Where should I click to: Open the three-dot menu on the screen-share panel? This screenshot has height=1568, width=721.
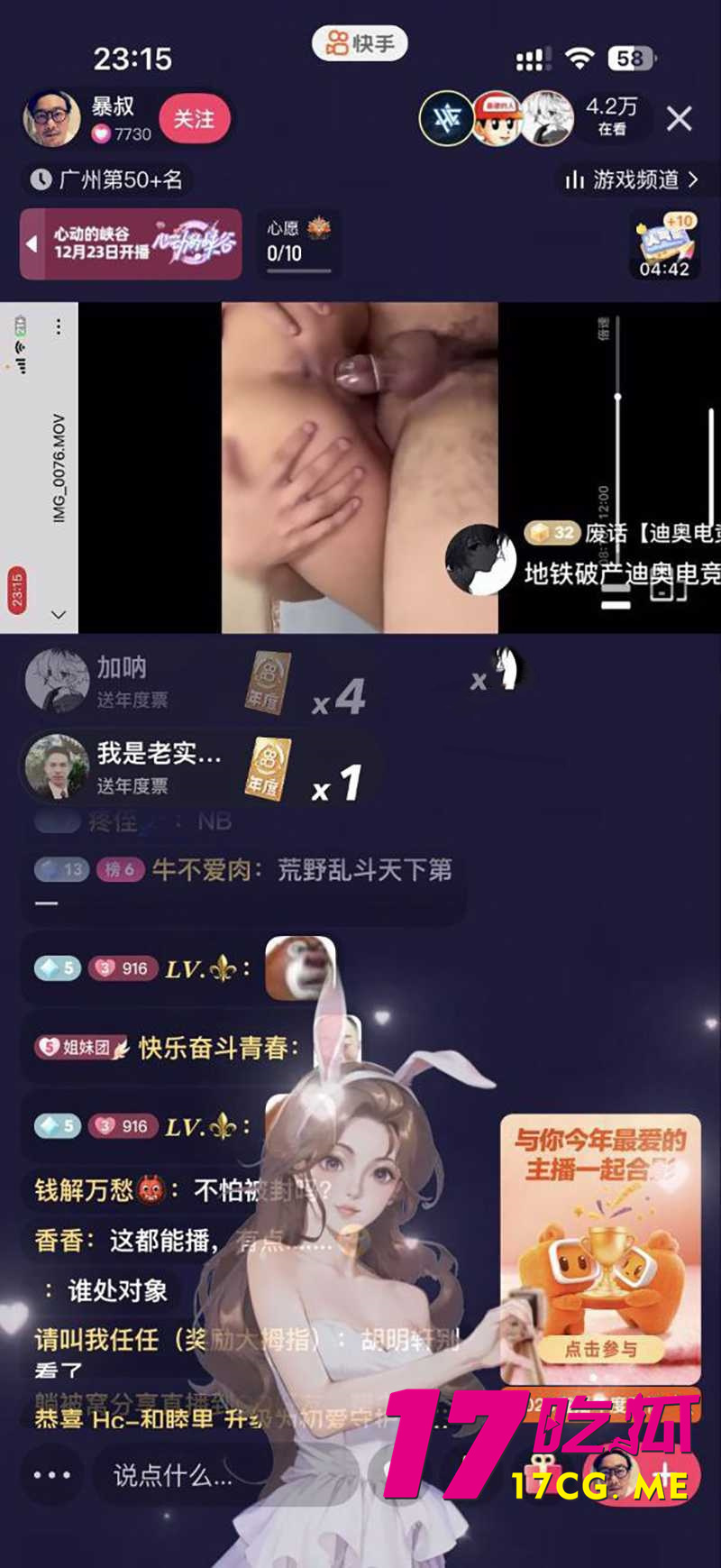pos(57,326)
